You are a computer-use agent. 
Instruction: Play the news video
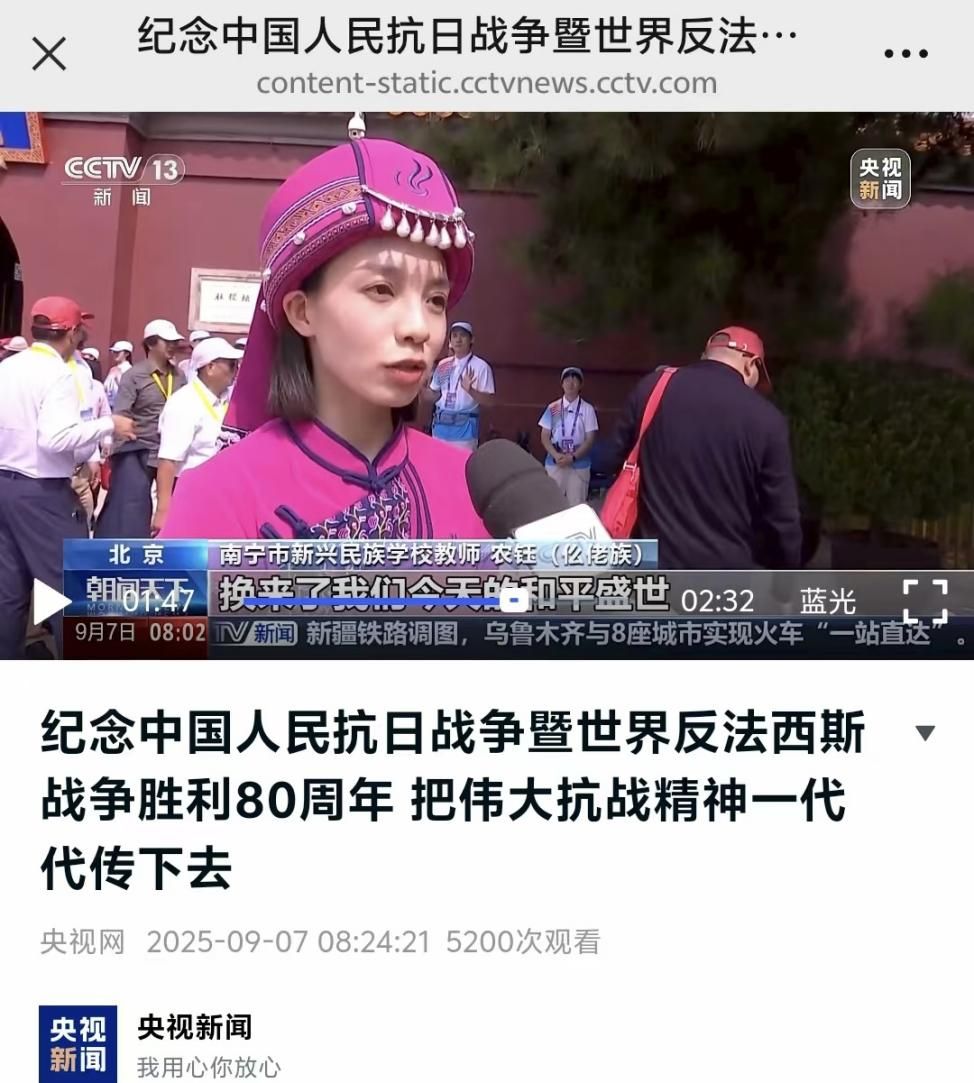49,601
